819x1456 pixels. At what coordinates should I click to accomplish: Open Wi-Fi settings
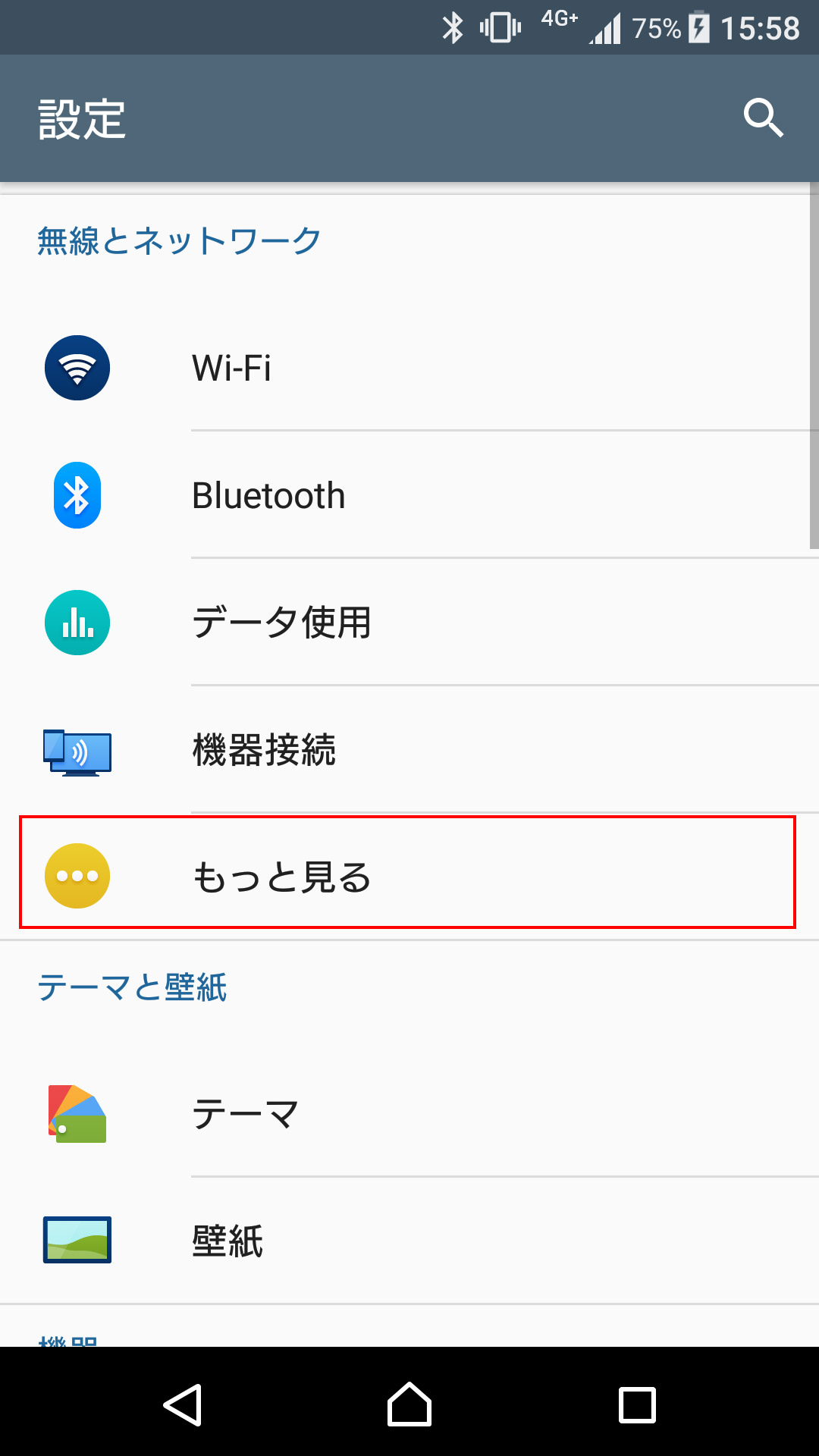409,369
